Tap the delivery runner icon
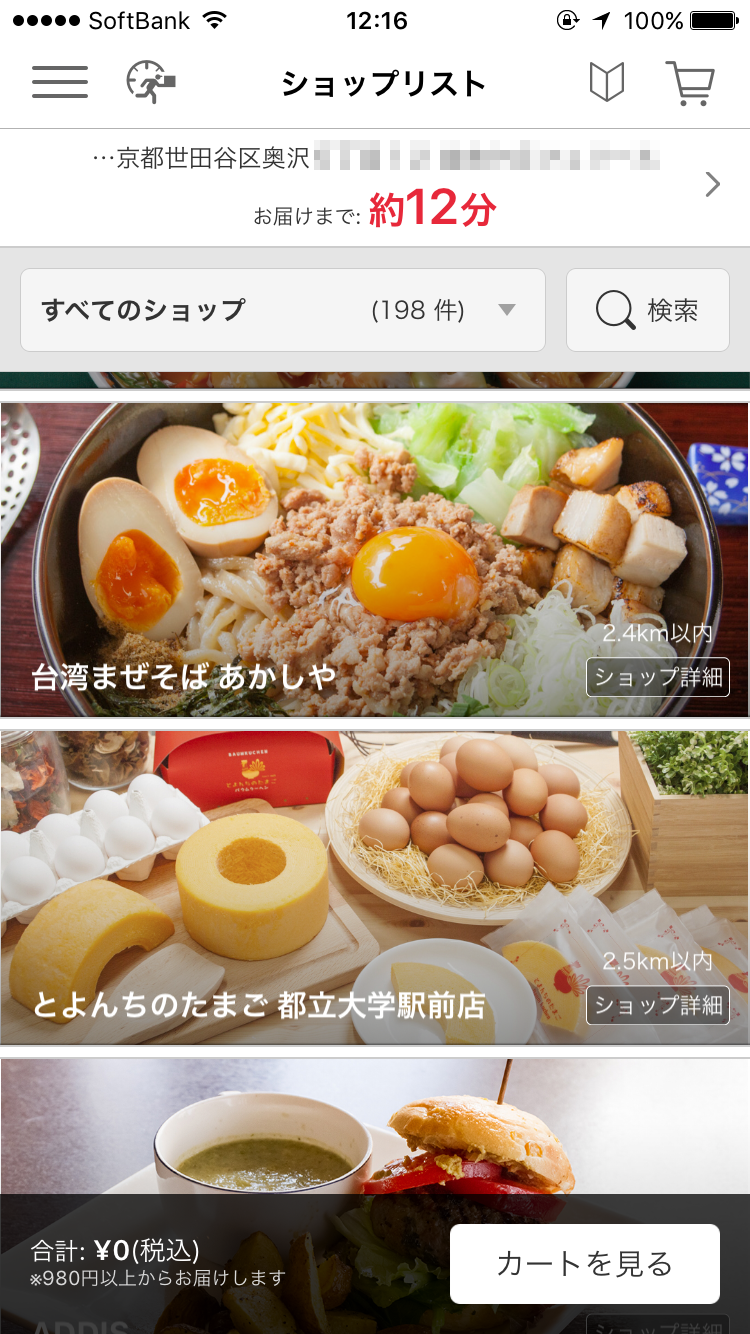Image resolution: width=750 pixels, height=1334 pixels. (x=151, y=82)
